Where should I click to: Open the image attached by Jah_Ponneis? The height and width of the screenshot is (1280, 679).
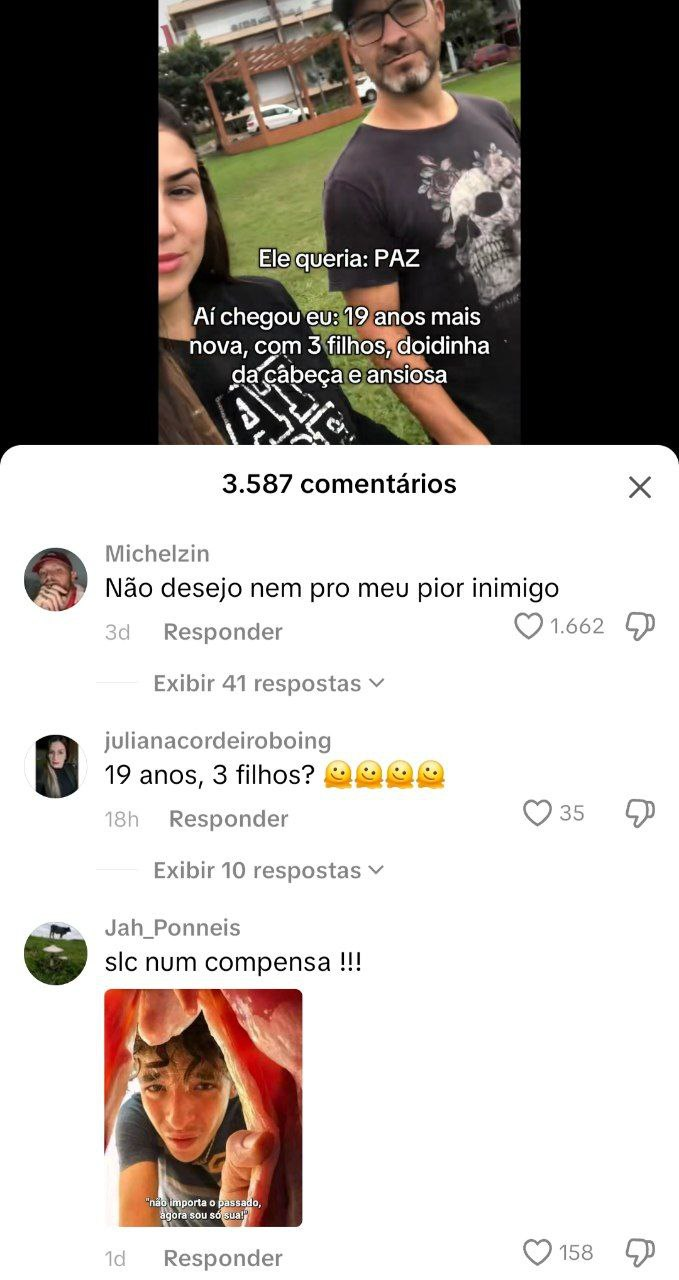tap(203, 1107)
